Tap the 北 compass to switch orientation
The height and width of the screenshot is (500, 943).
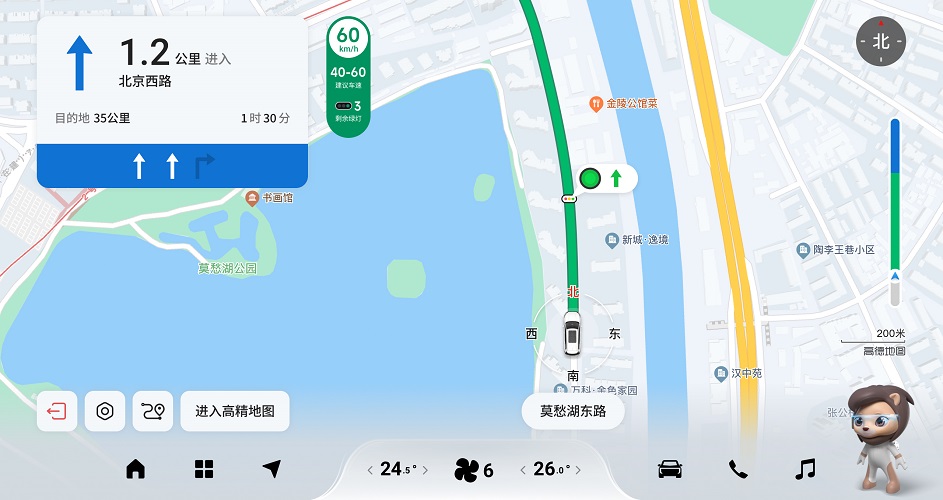(880, 41)
